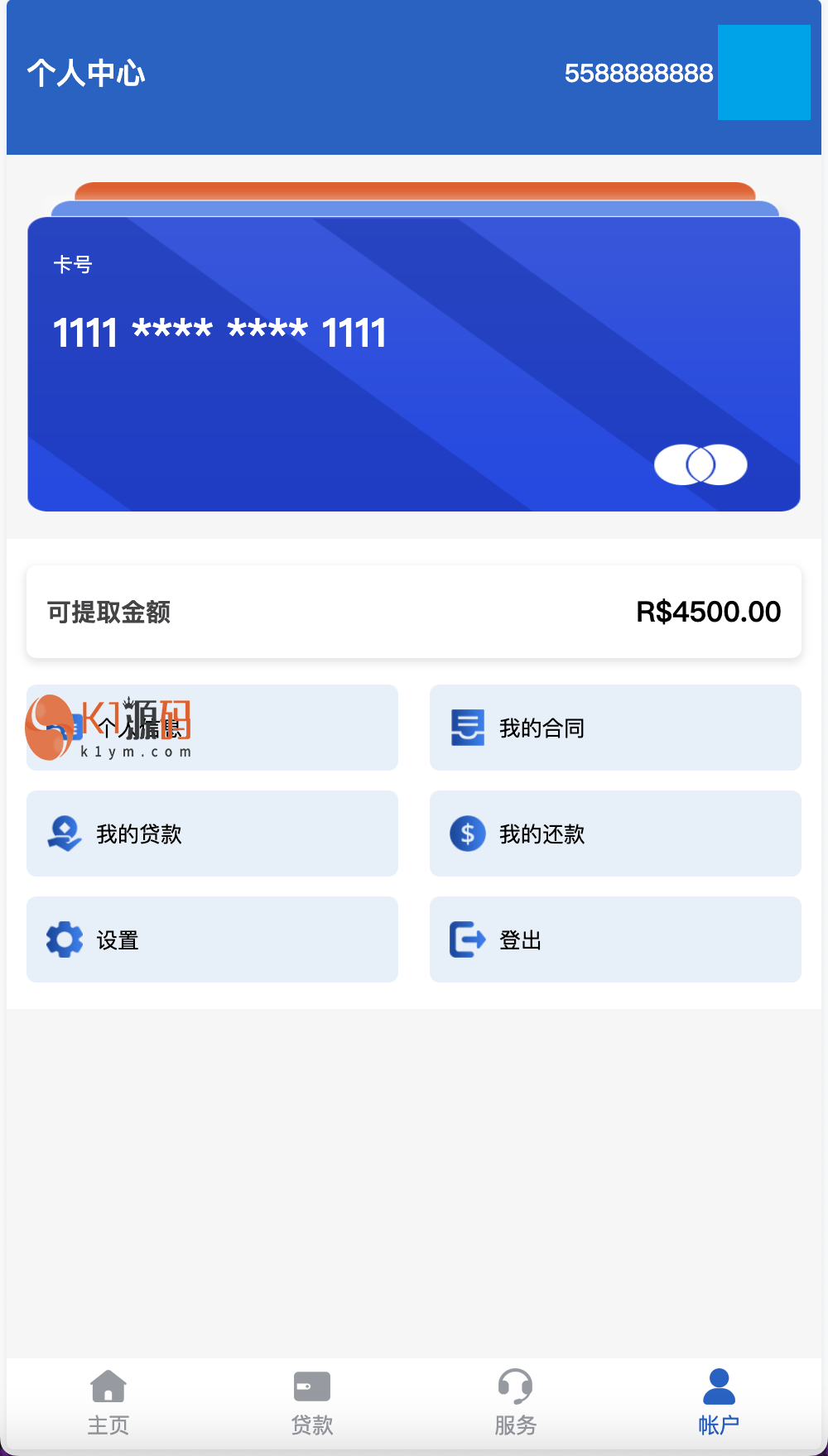Select the 帐户 account tab
This screenshot has height=1456, width=828.
pyautogui.click(x=719, y=1403)
